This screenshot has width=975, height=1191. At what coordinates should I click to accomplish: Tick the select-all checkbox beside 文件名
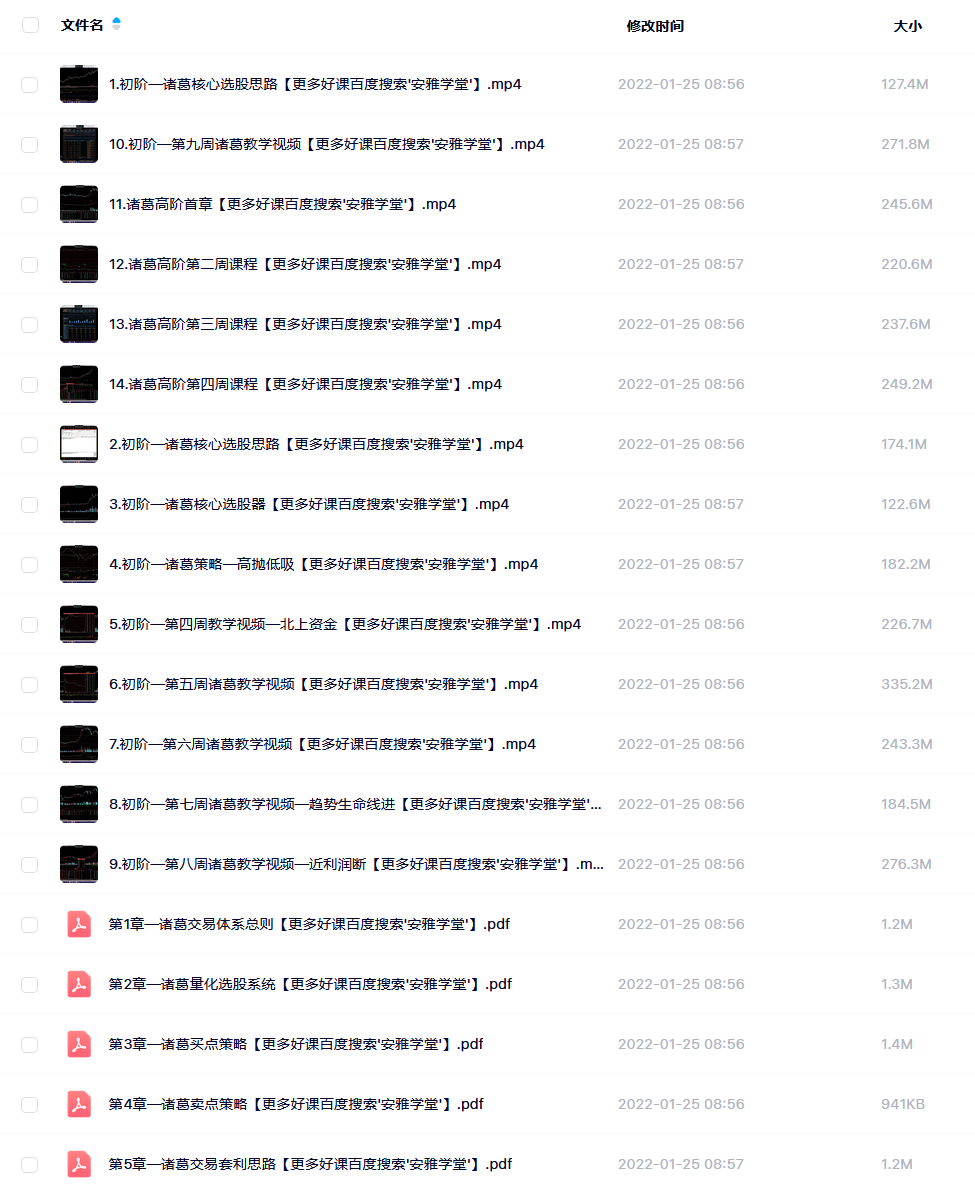click(30, 25)
